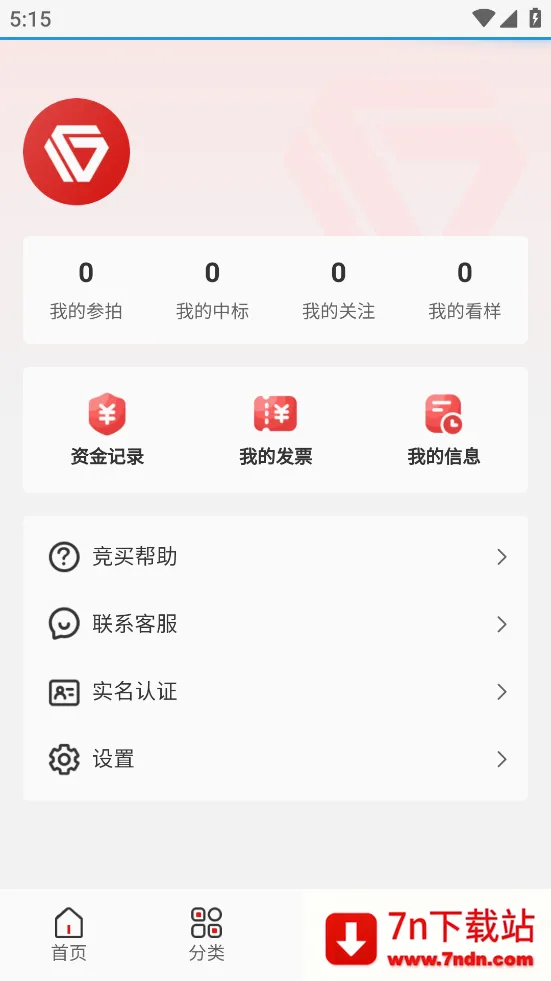Image resolution: width=551 pixels, height=981 pixels.
Task: Open 我的参拍 count
Action: click(x=86, y=290)
